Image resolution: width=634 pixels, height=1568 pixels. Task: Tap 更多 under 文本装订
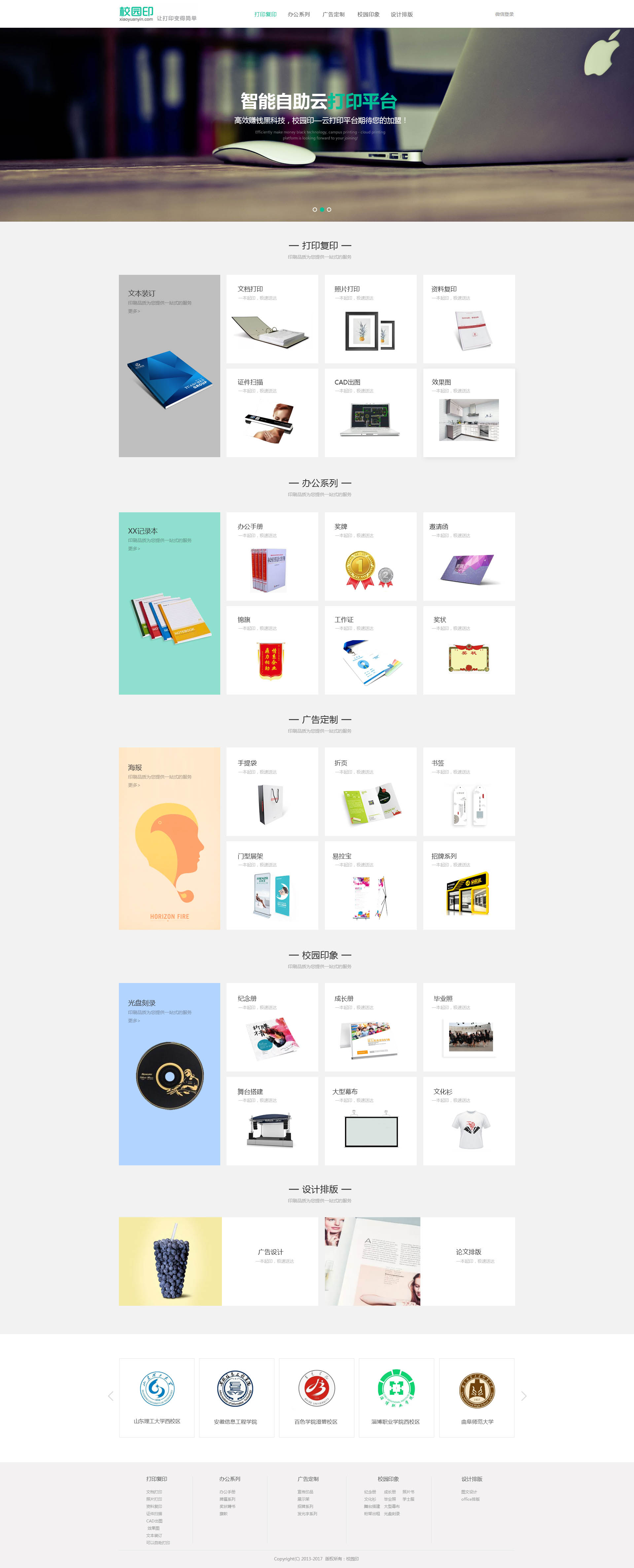134,311
